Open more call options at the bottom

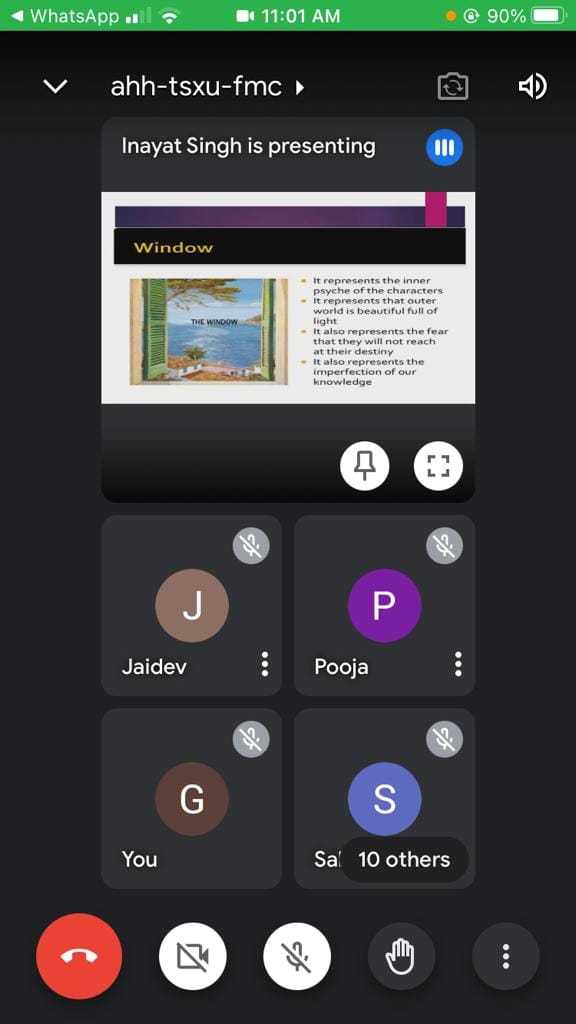(505, 957)
